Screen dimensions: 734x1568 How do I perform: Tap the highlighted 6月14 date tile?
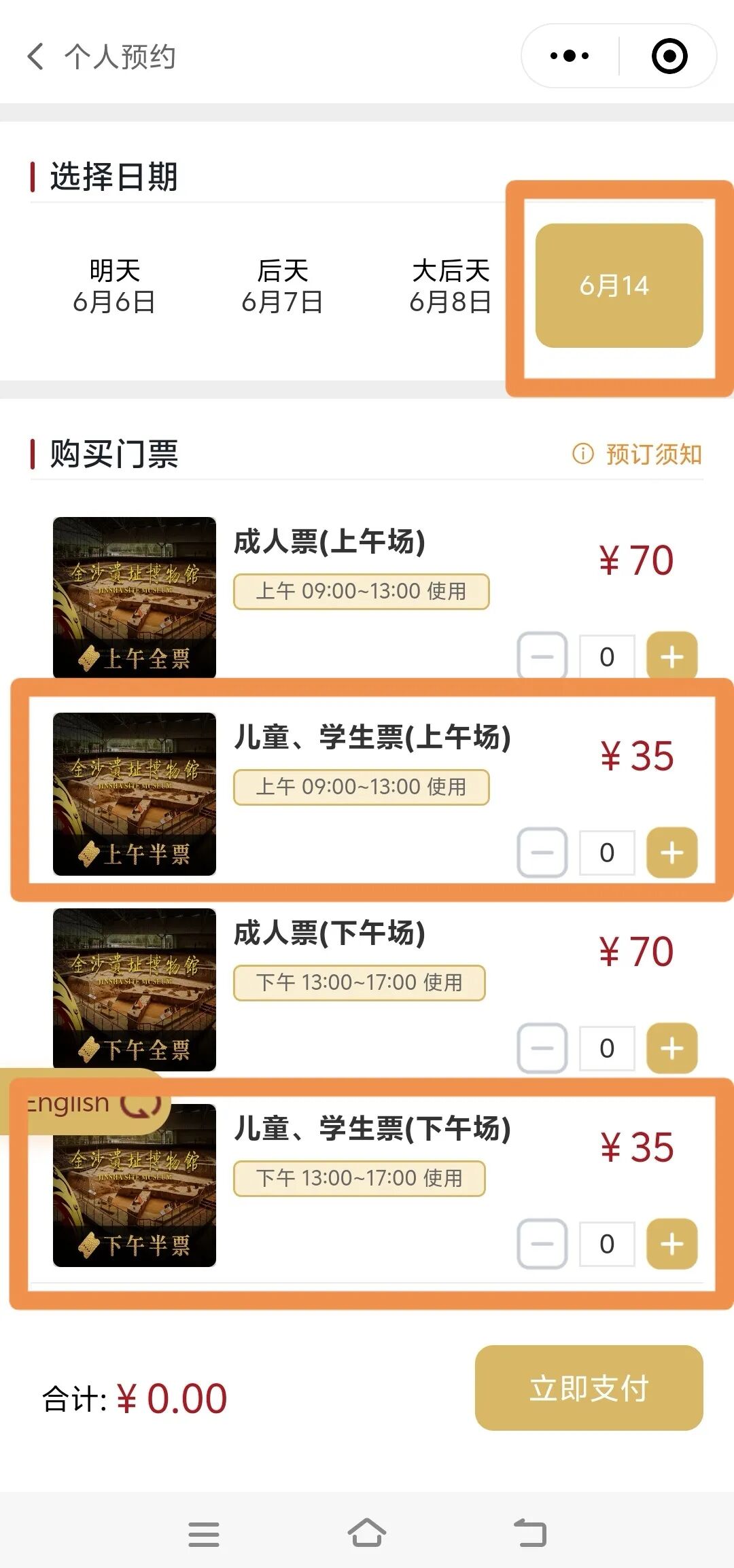click(620, 286)
